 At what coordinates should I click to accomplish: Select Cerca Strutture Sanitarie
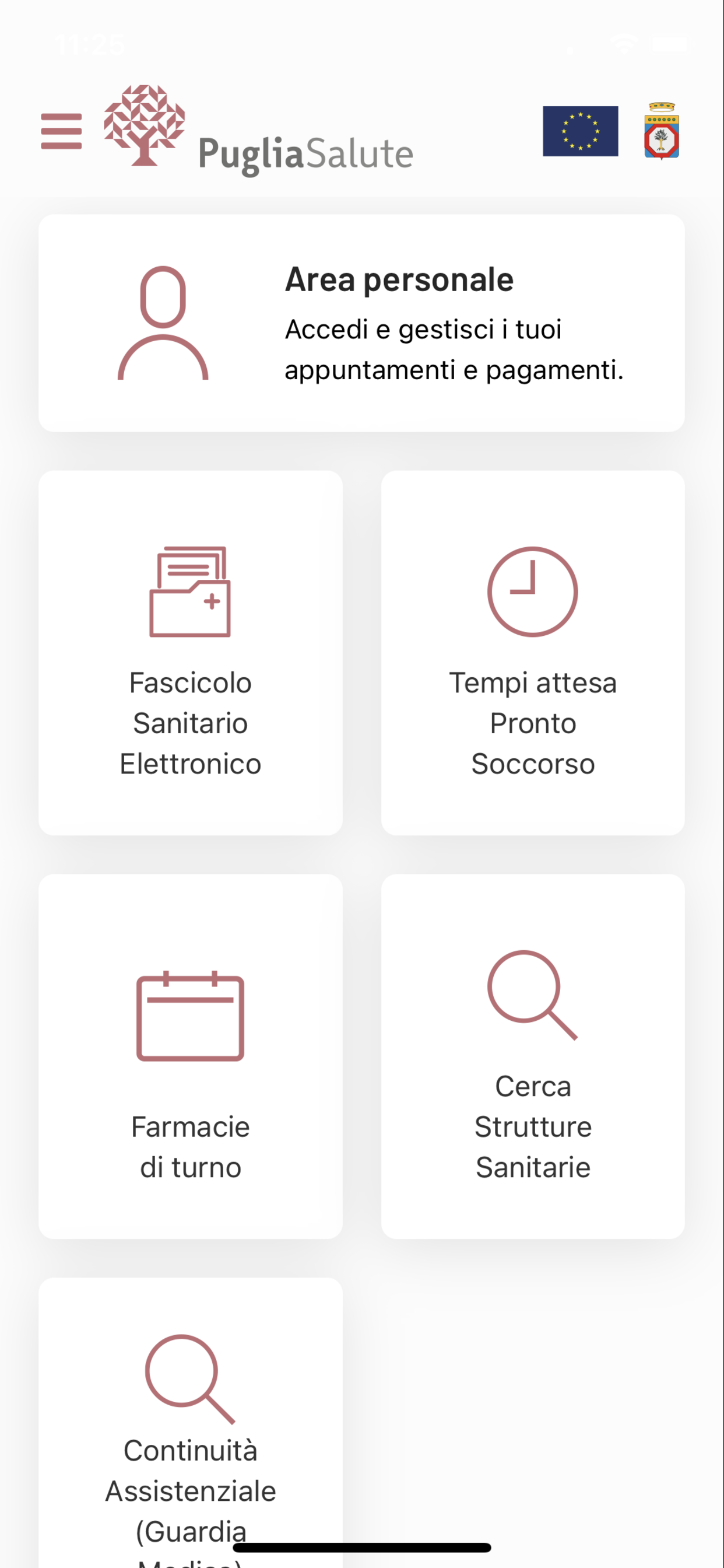point(532,1056)
